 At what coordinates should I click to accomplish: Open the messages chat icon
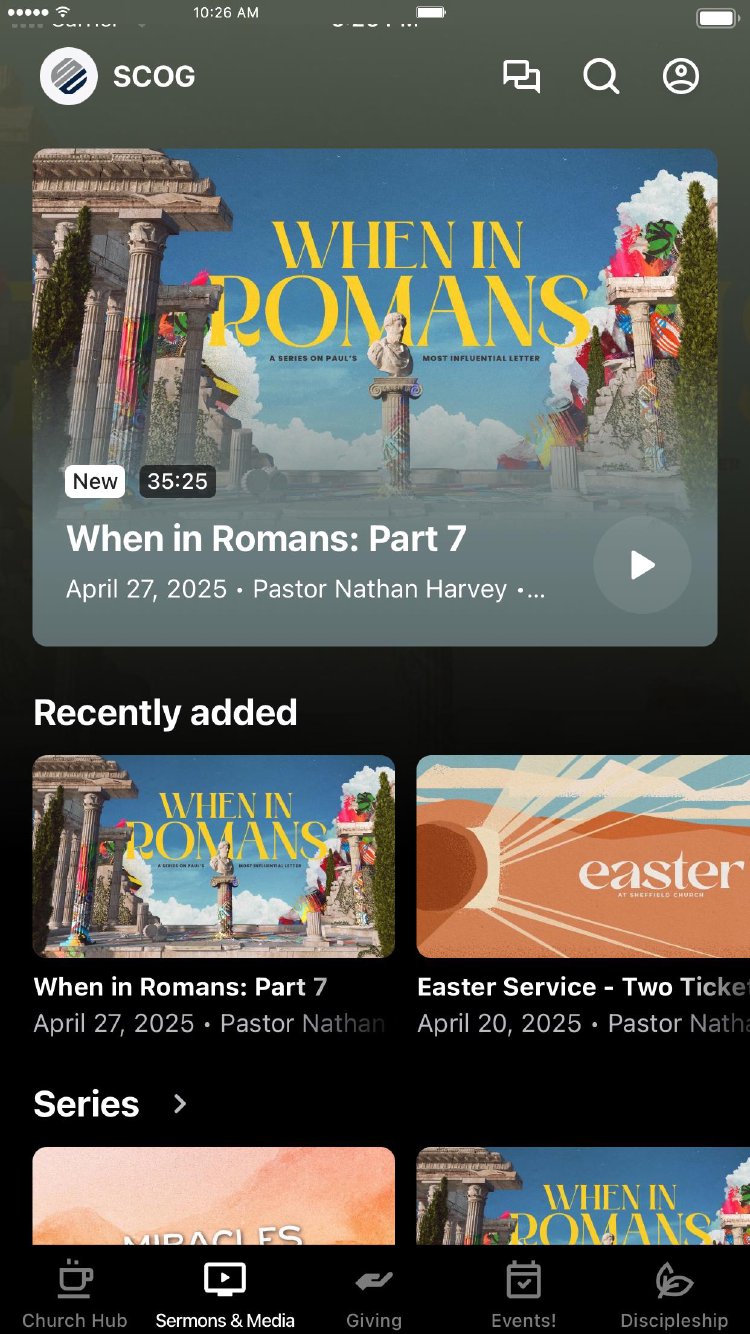[x=521, y=77]
